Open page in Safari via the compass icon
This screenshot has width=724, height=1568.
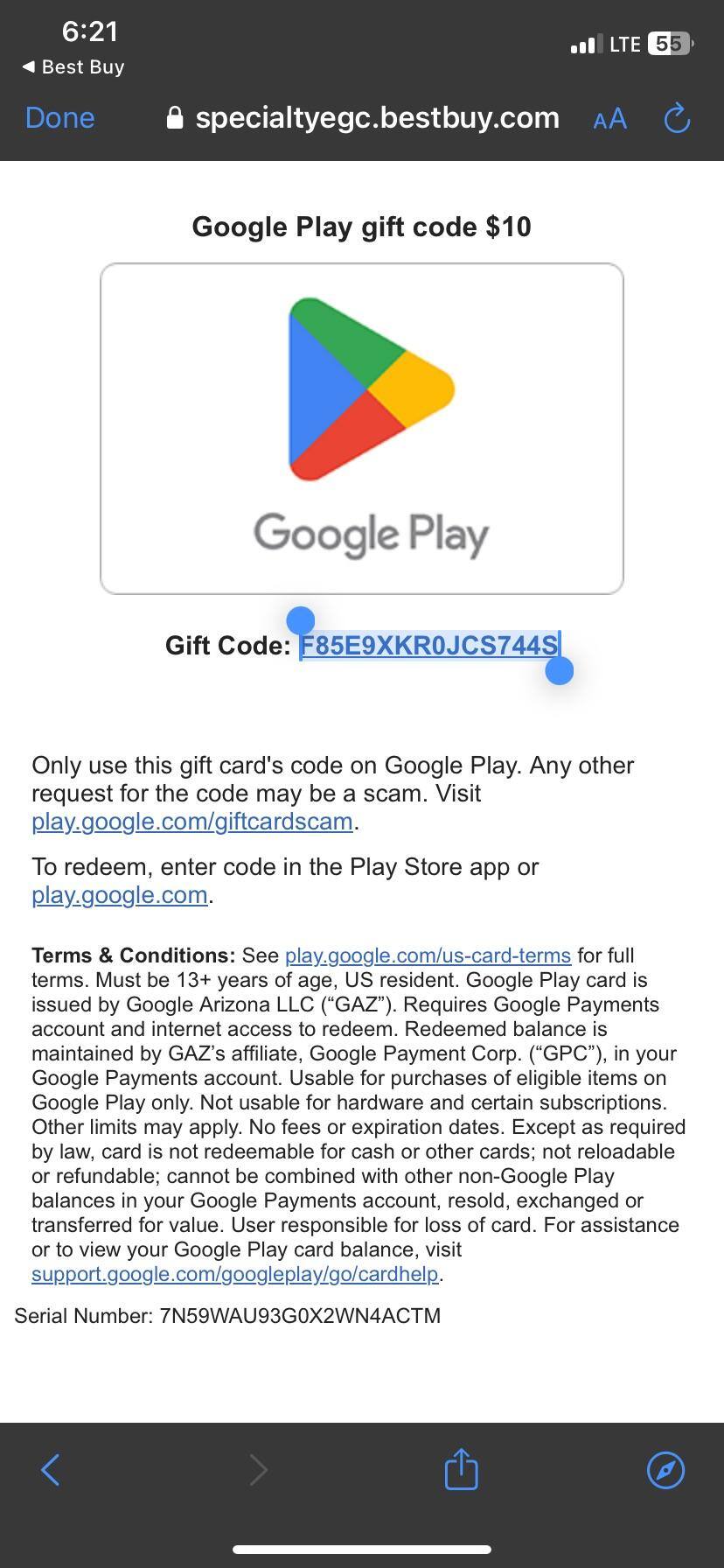665,1469
